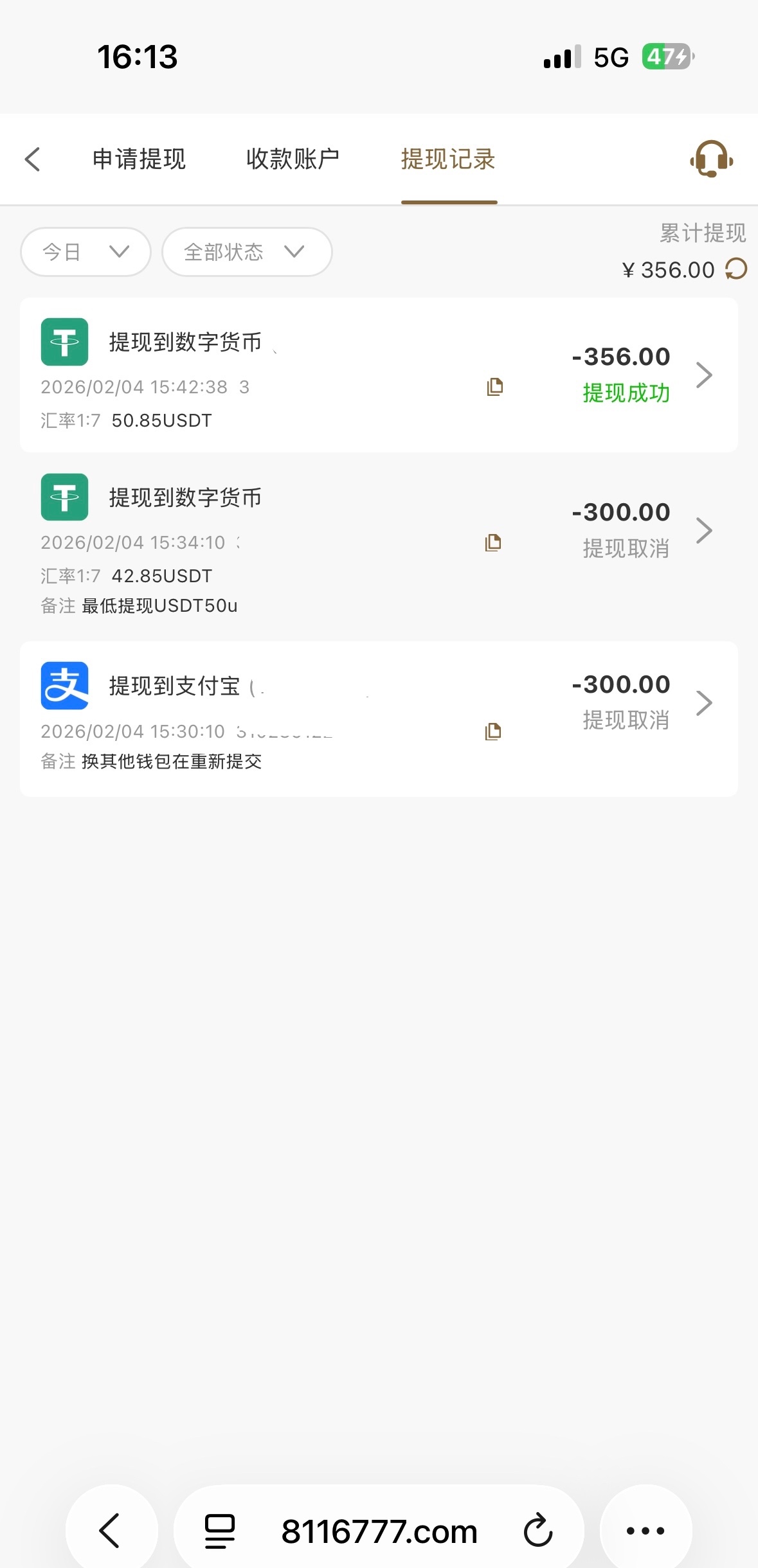Image resolution: width=758 pixels, height=1568 pixels.
Task: Open the browser more options menu
Action: 645,1531
